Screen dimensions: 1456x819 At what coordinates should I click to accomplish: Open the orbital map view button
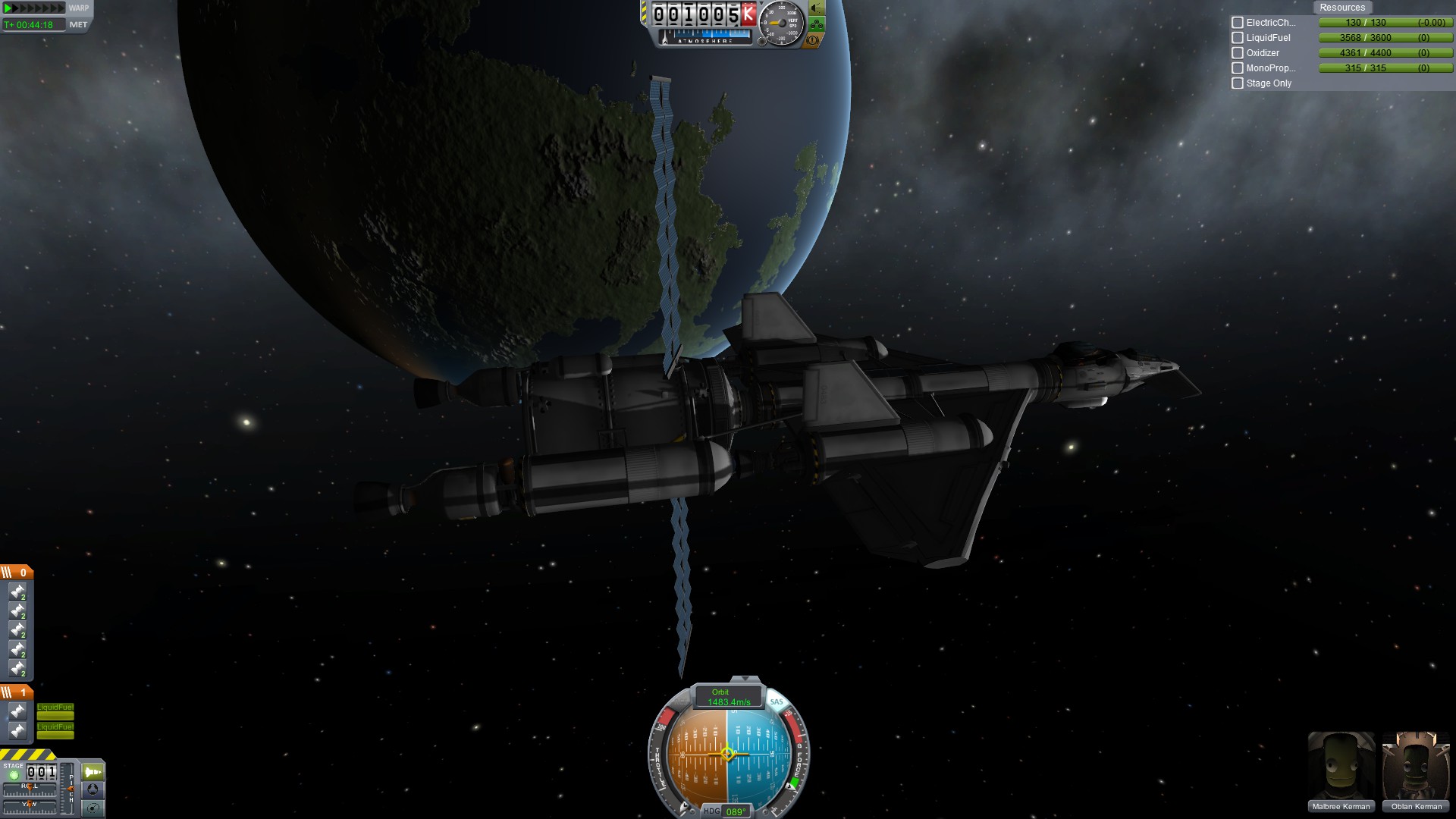point(93,808)
